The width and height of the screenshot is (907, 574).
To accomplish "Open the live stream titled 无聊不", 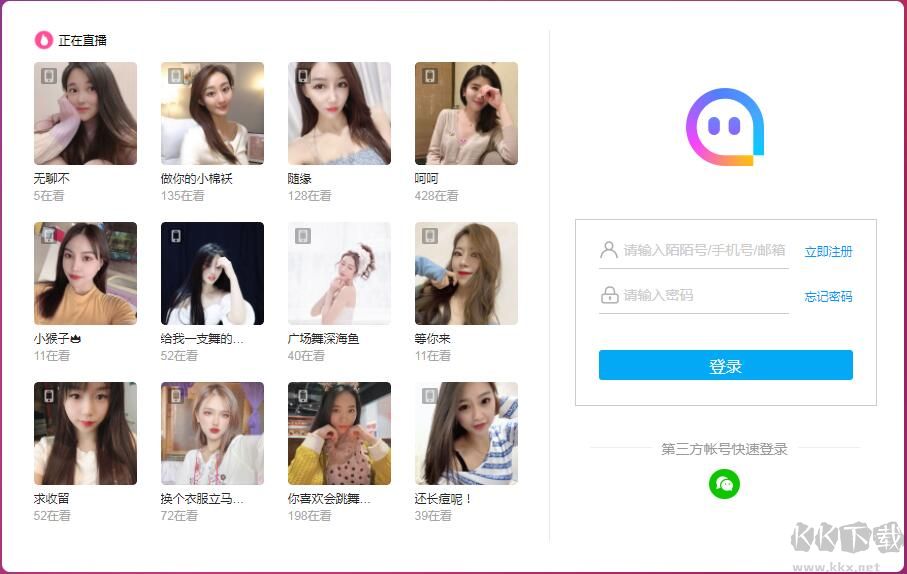I will tap(85, 114).
